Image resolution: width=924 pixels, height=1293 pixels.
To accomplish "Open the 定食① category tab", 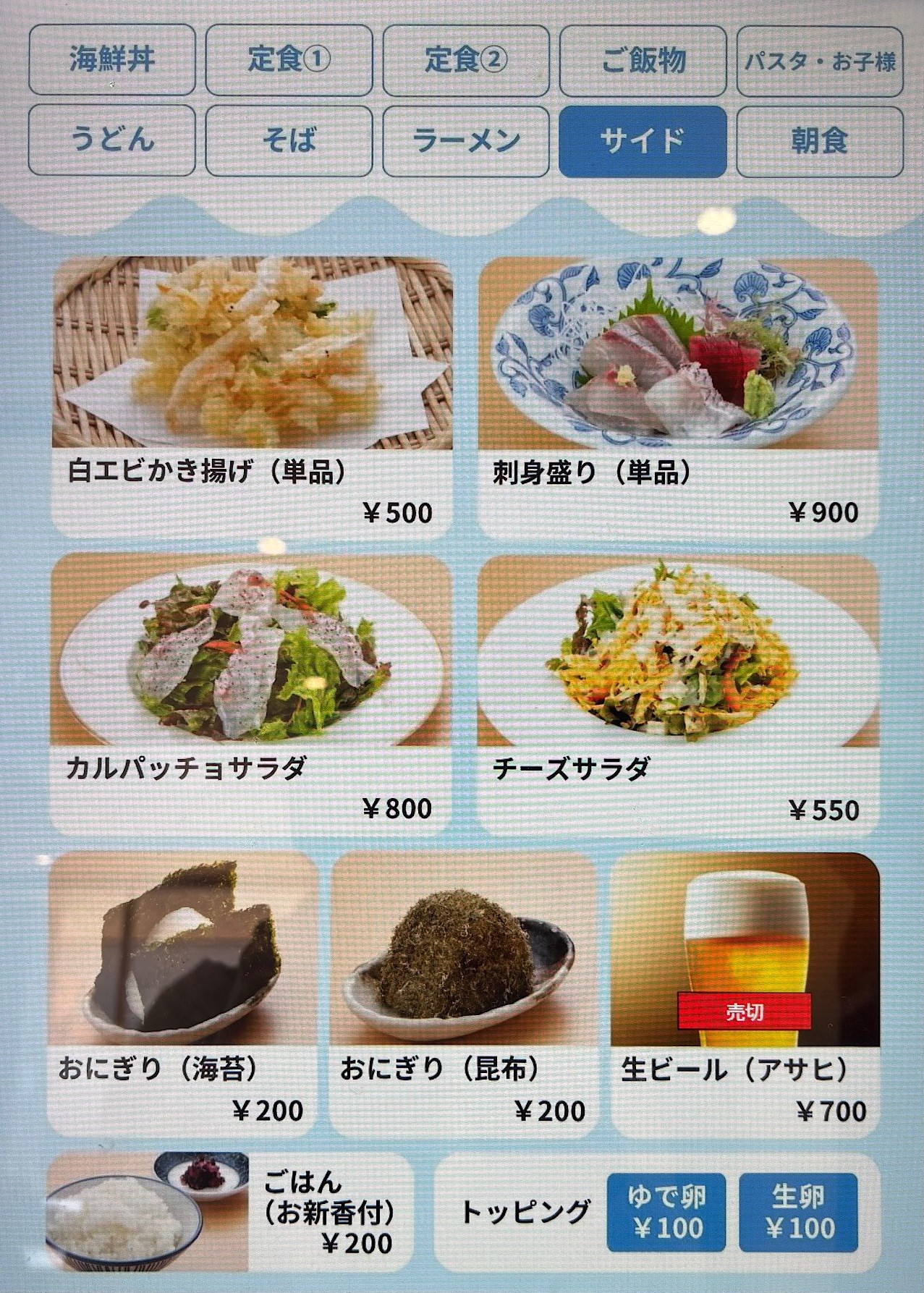I will click(289, 60).
